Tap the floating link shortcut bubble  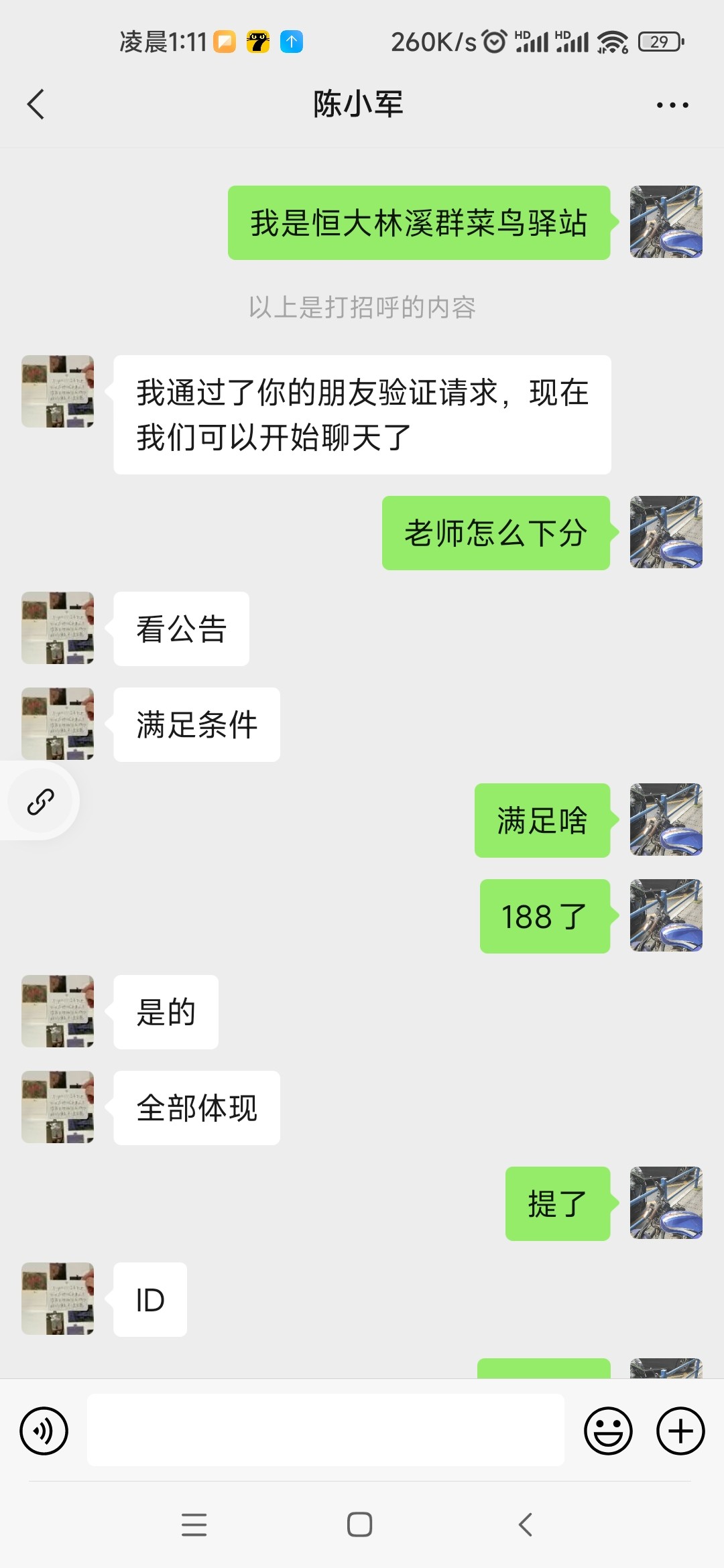click(40, 800)
